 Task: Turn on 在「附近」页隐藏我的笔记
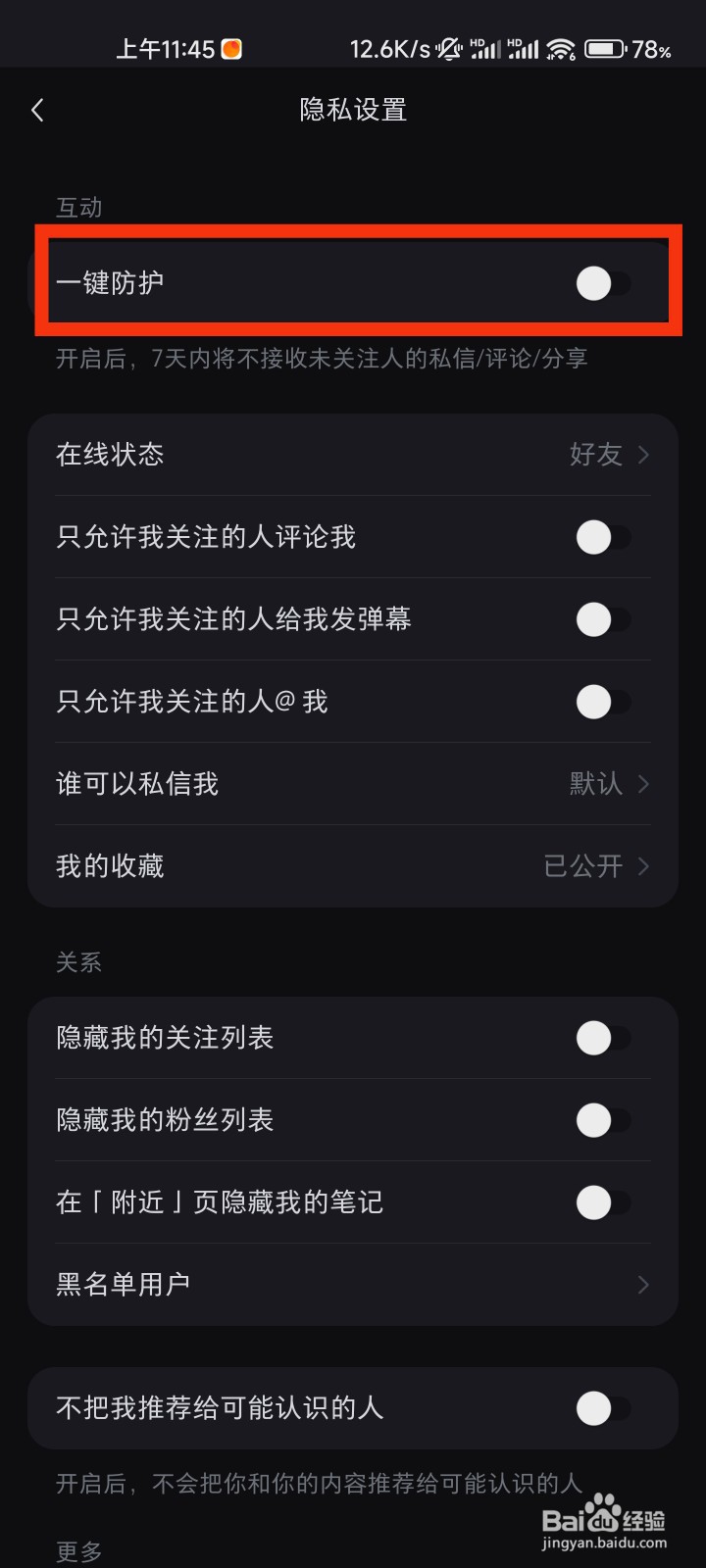coord(604,1202)
